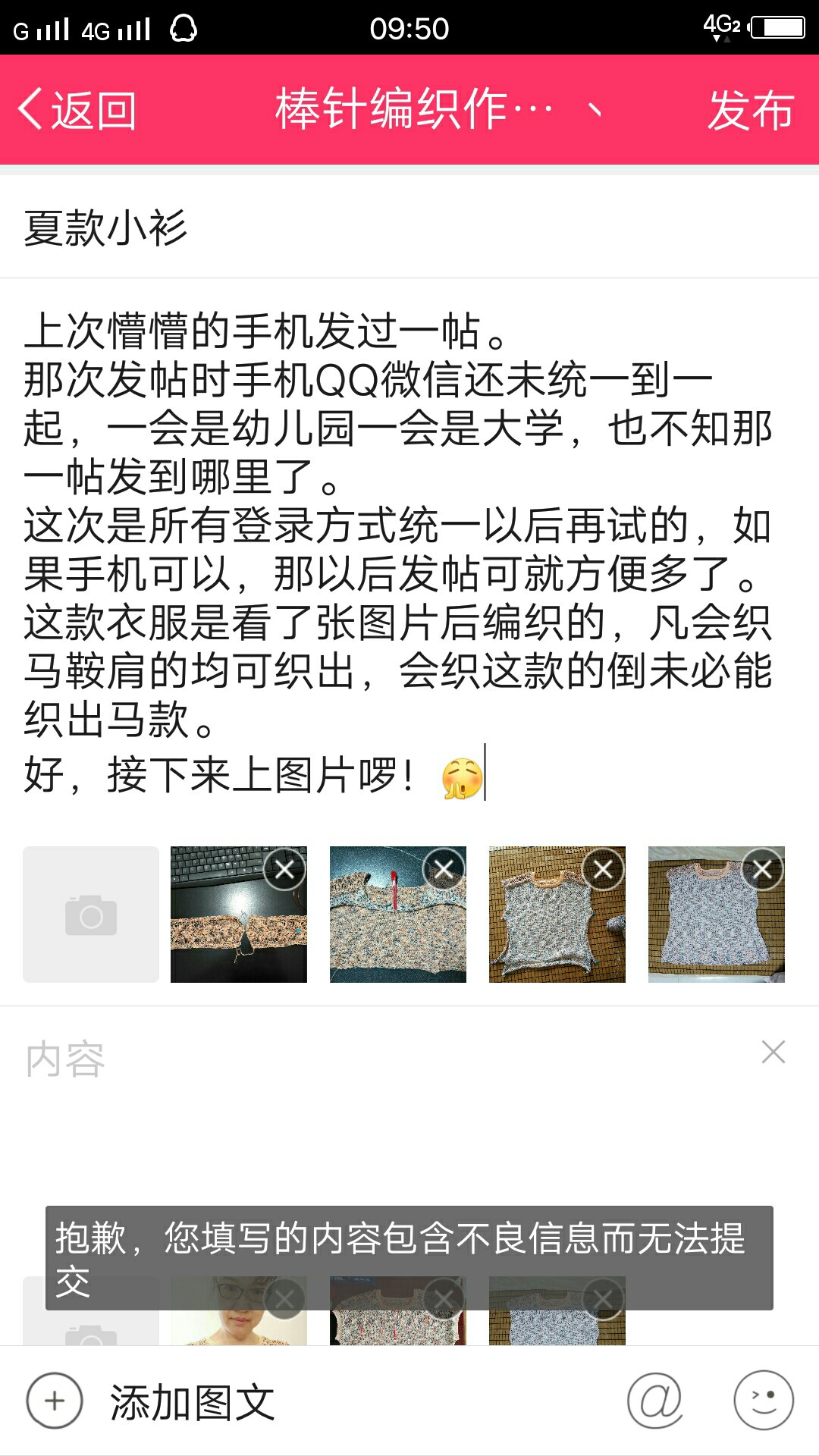Open the @ mention picker
Image resolution: width=819 pixels, height=1456 pixels.
tap(655, 1400)
